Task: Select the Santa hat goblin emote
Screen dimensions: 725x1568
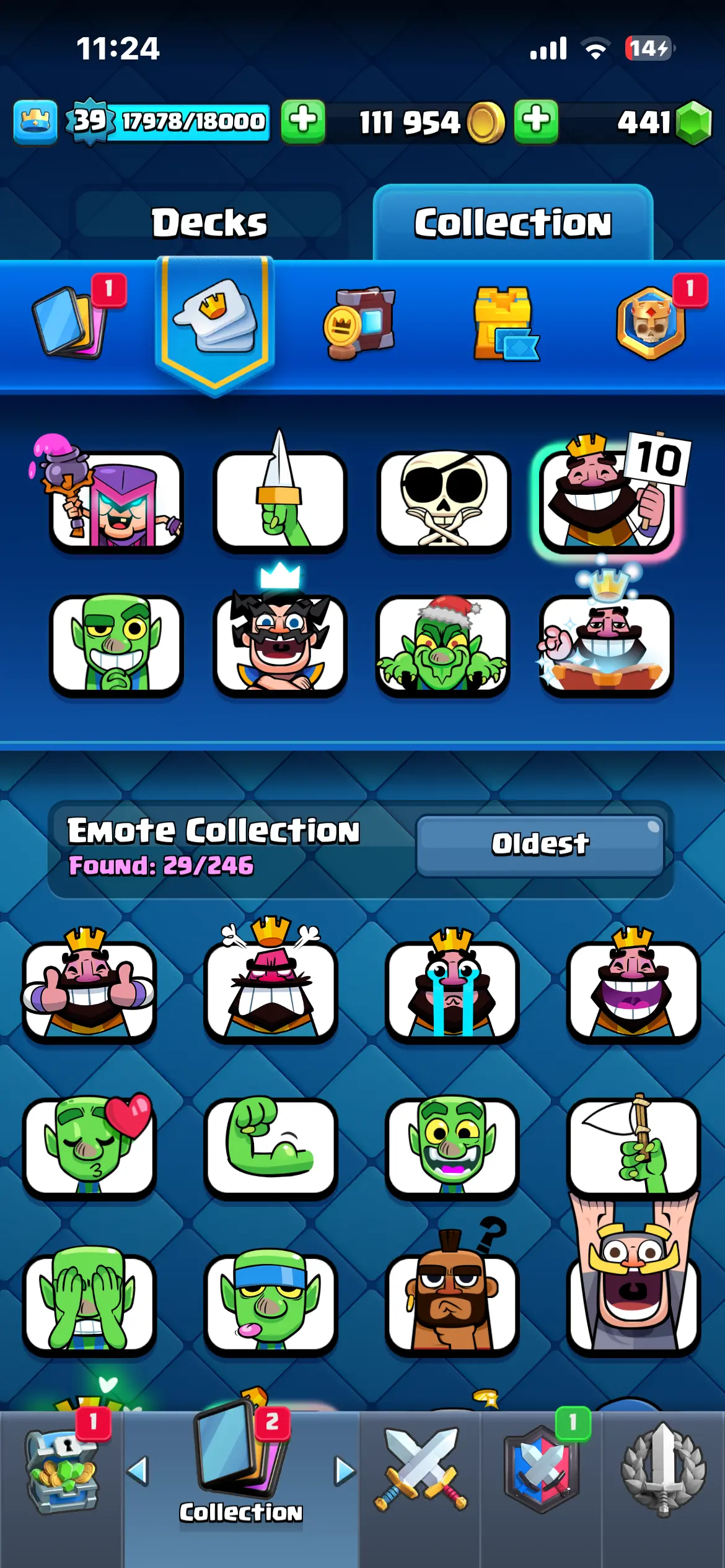Action: point(444,644)
